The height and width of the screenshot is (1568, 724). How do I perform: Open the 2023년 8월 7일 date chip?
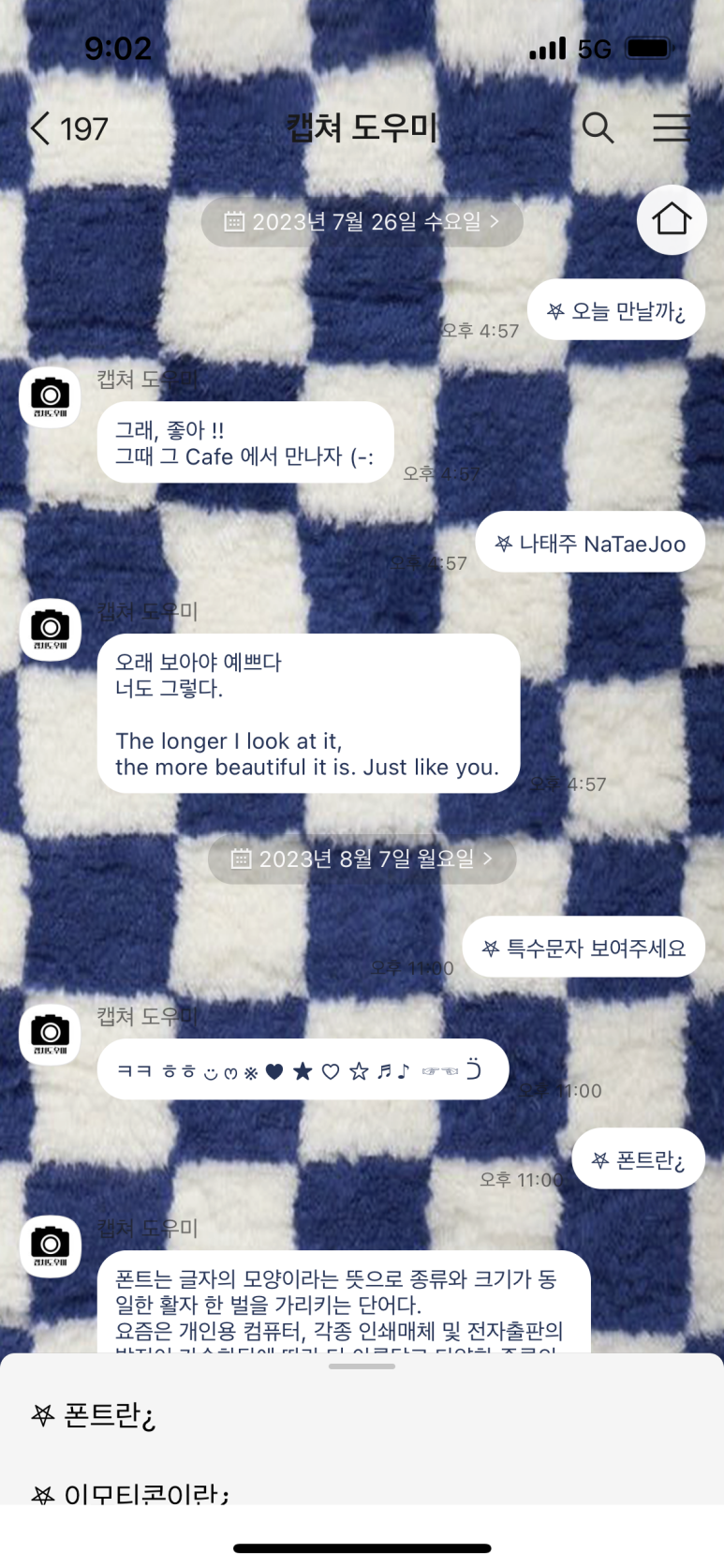tap(362, 859)
